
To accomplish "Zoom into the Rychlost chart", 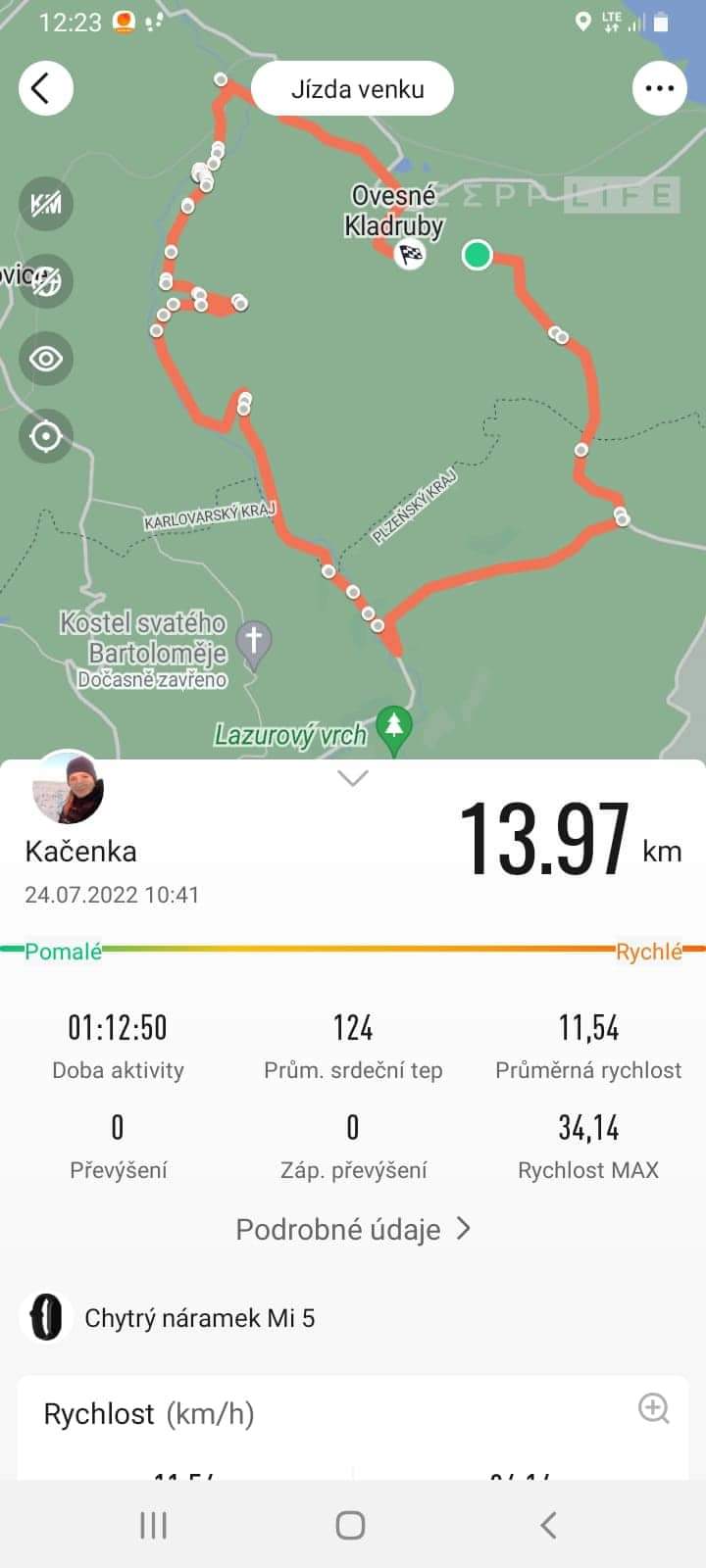I will click(x=653, y=1408).
